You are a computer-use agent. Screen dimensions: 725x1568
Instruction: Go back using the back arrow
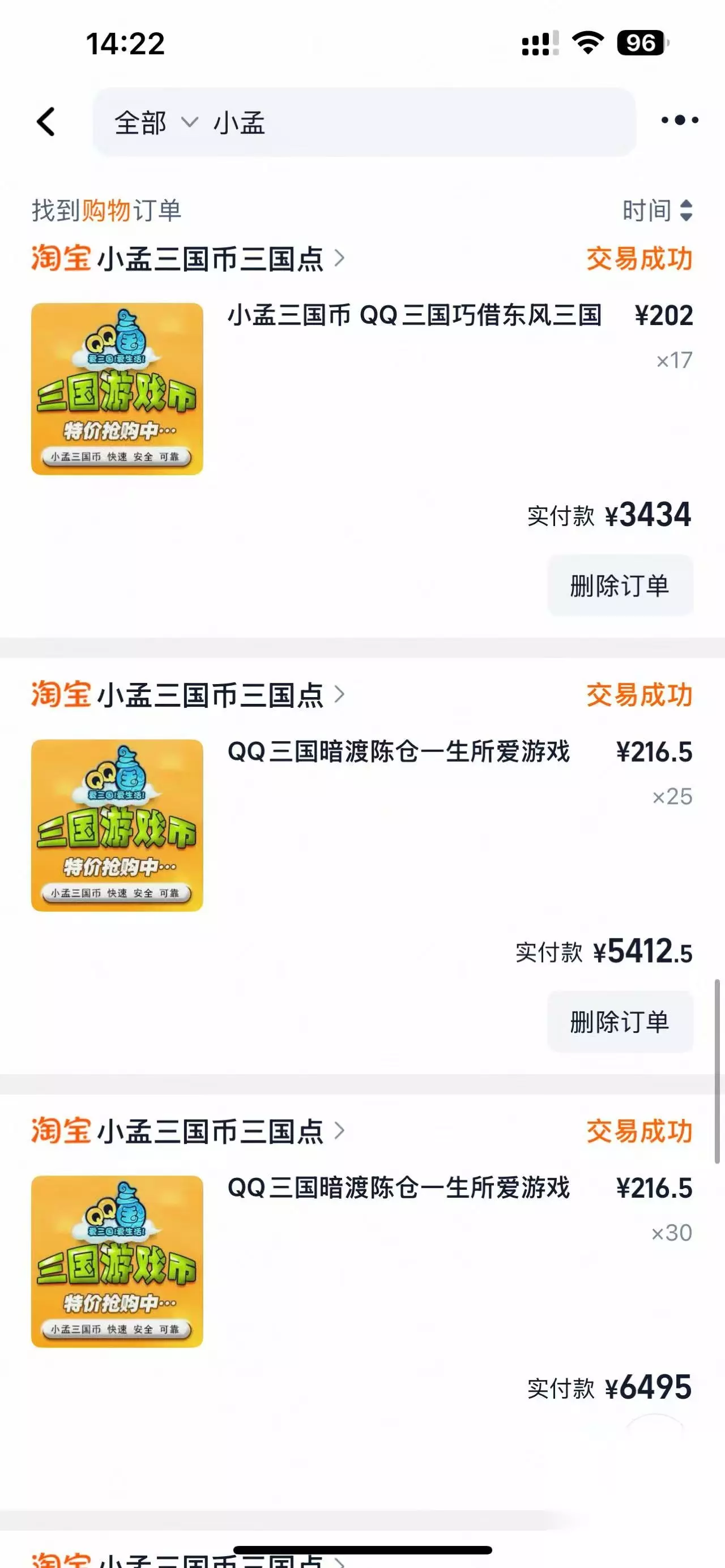46,121
